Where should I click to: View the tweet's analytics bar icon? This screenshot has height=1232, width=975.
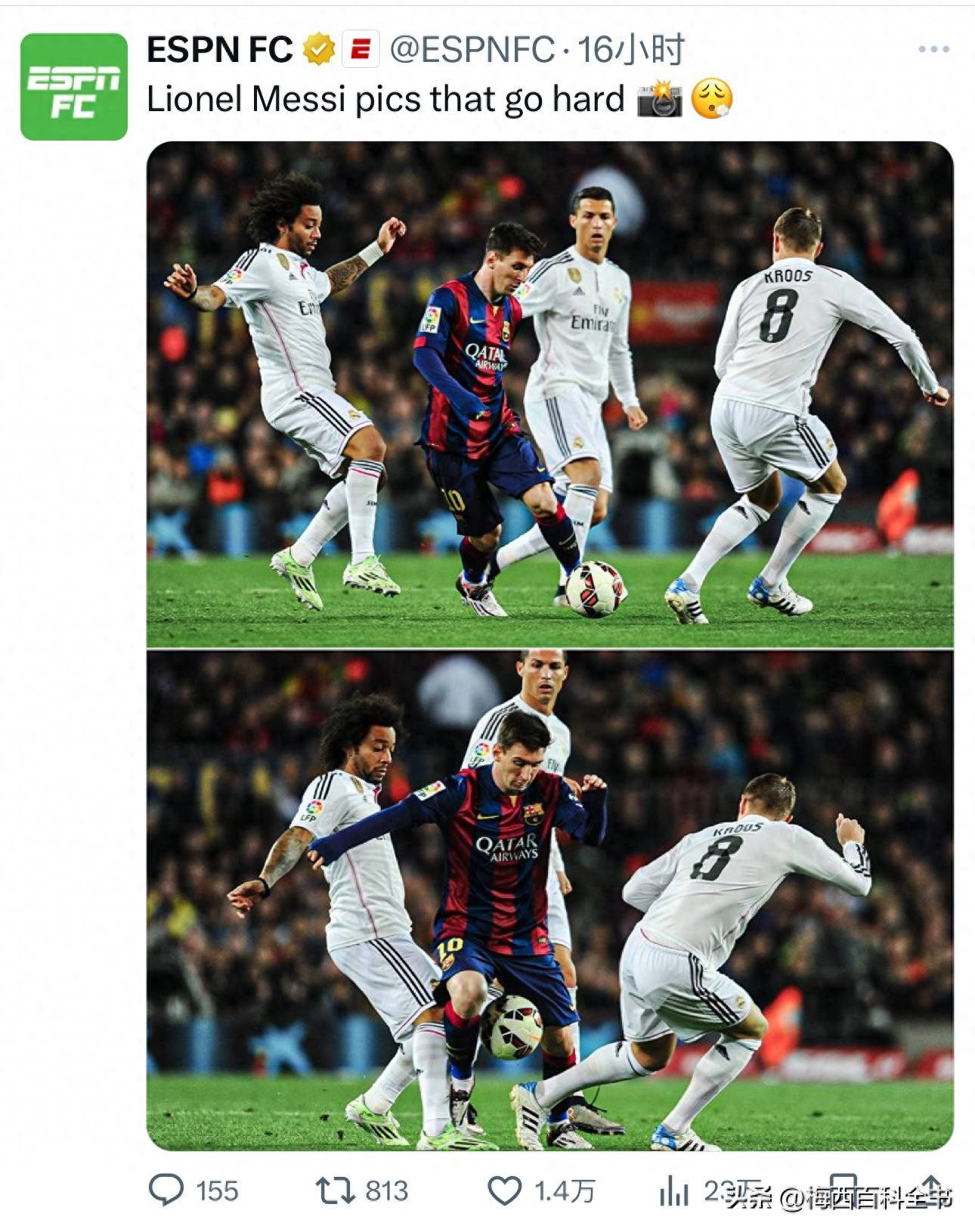coord(673,1191)
